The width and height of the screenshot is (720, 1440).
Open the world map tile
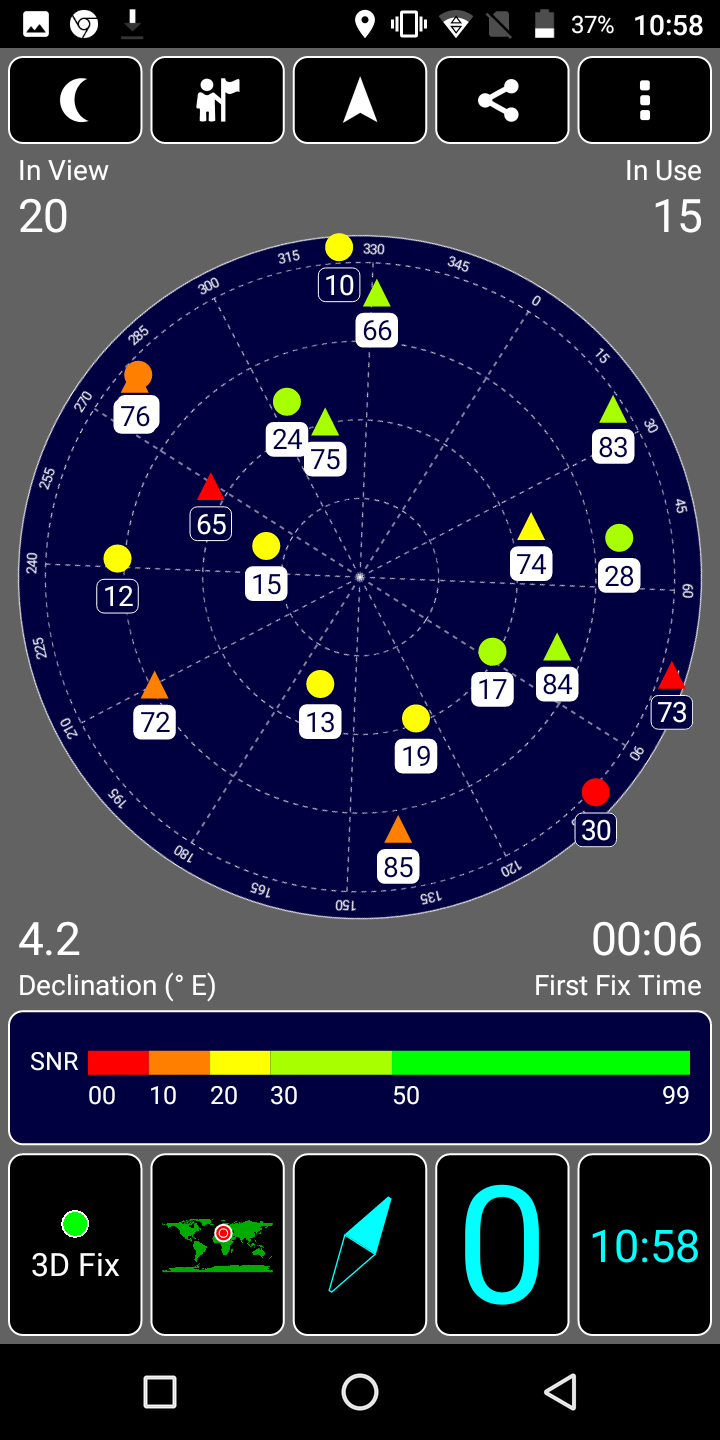tap(217, 1245)
